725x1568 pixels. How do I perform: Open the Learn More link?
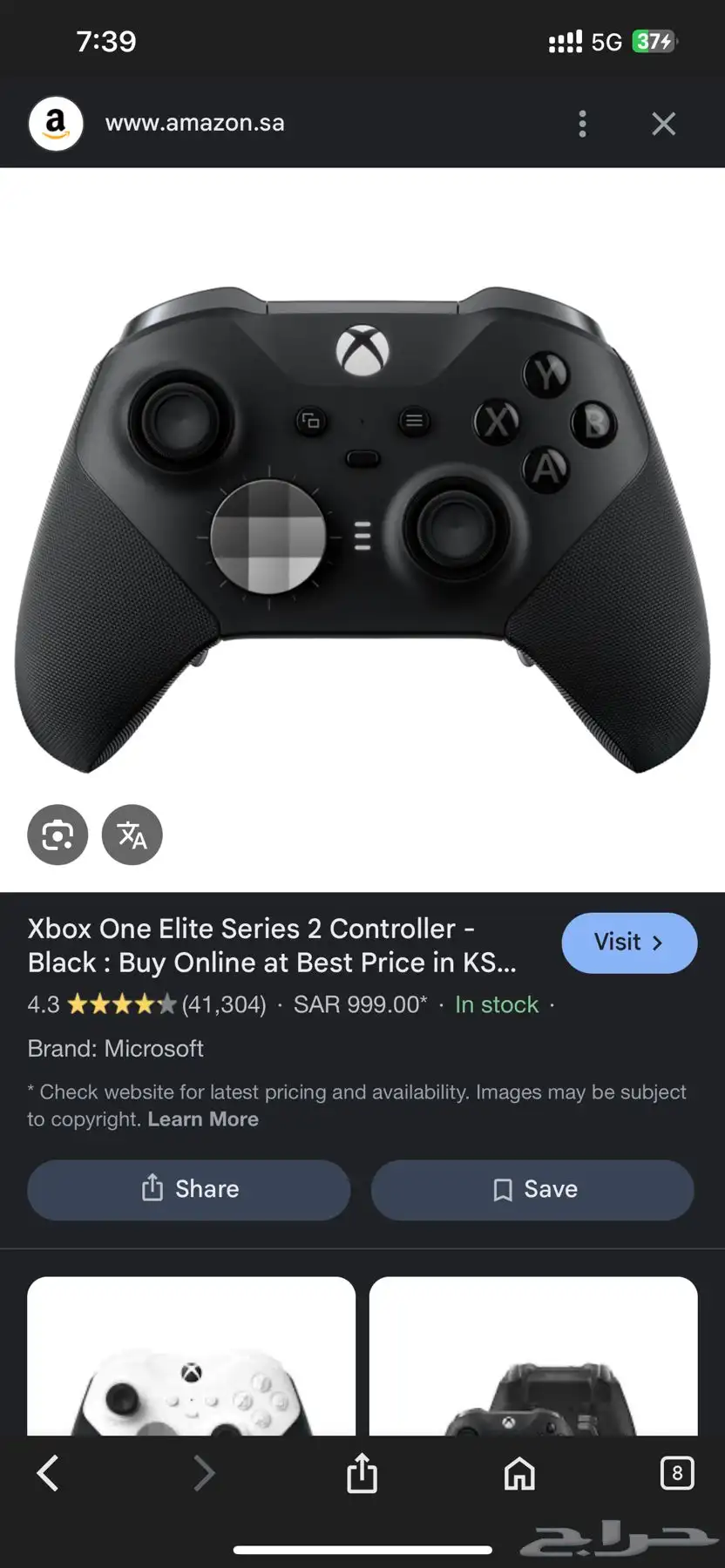click(203, 1119)
